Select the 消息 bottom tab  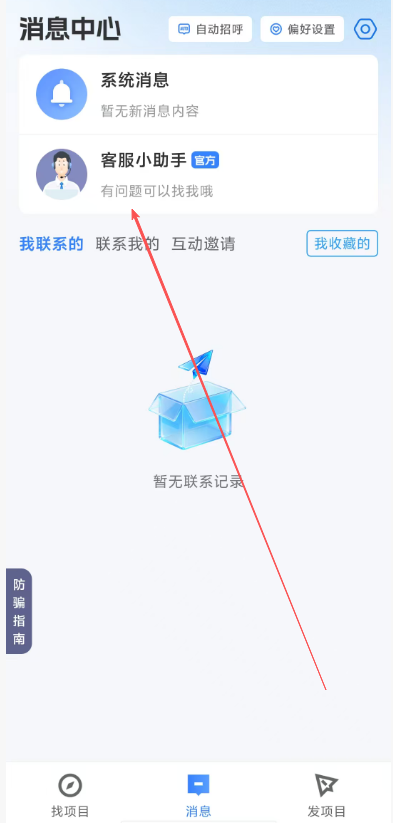(x=198, y=796)
